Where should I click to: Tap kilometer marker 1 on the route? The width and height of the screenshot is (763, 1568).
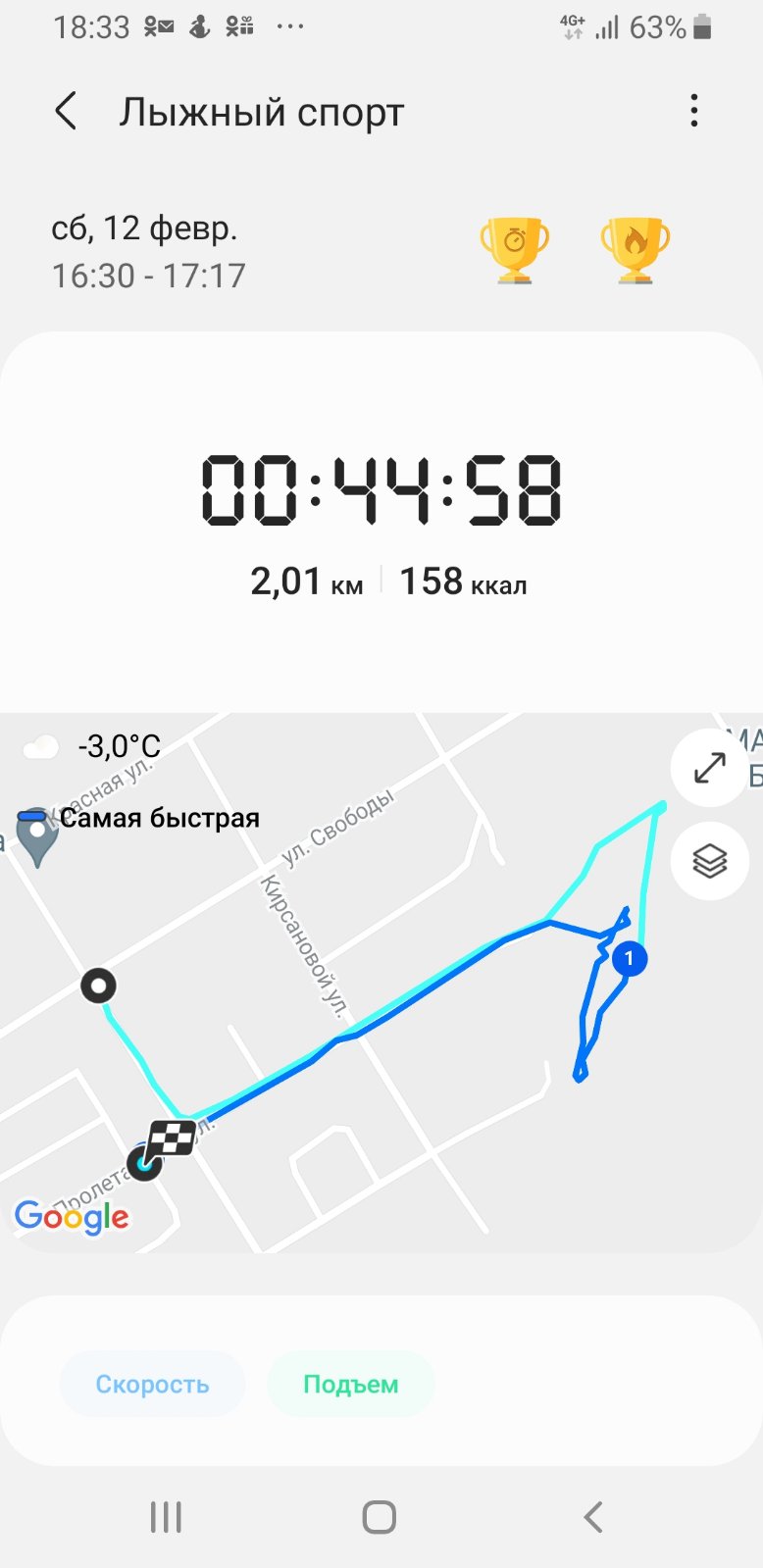click(x=629, y=958)
